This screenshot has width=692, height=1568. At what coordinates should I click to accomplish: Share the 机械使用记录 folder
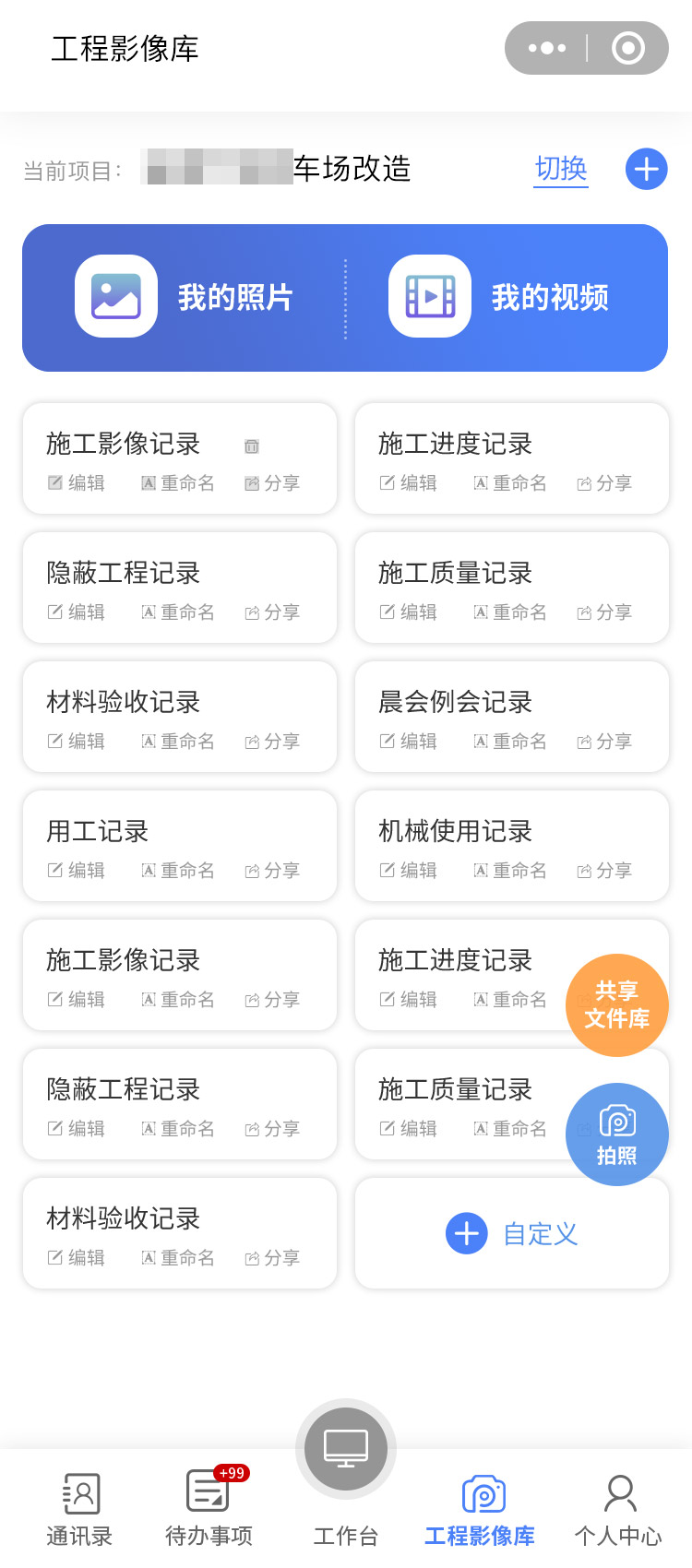(x=604, y=870)
